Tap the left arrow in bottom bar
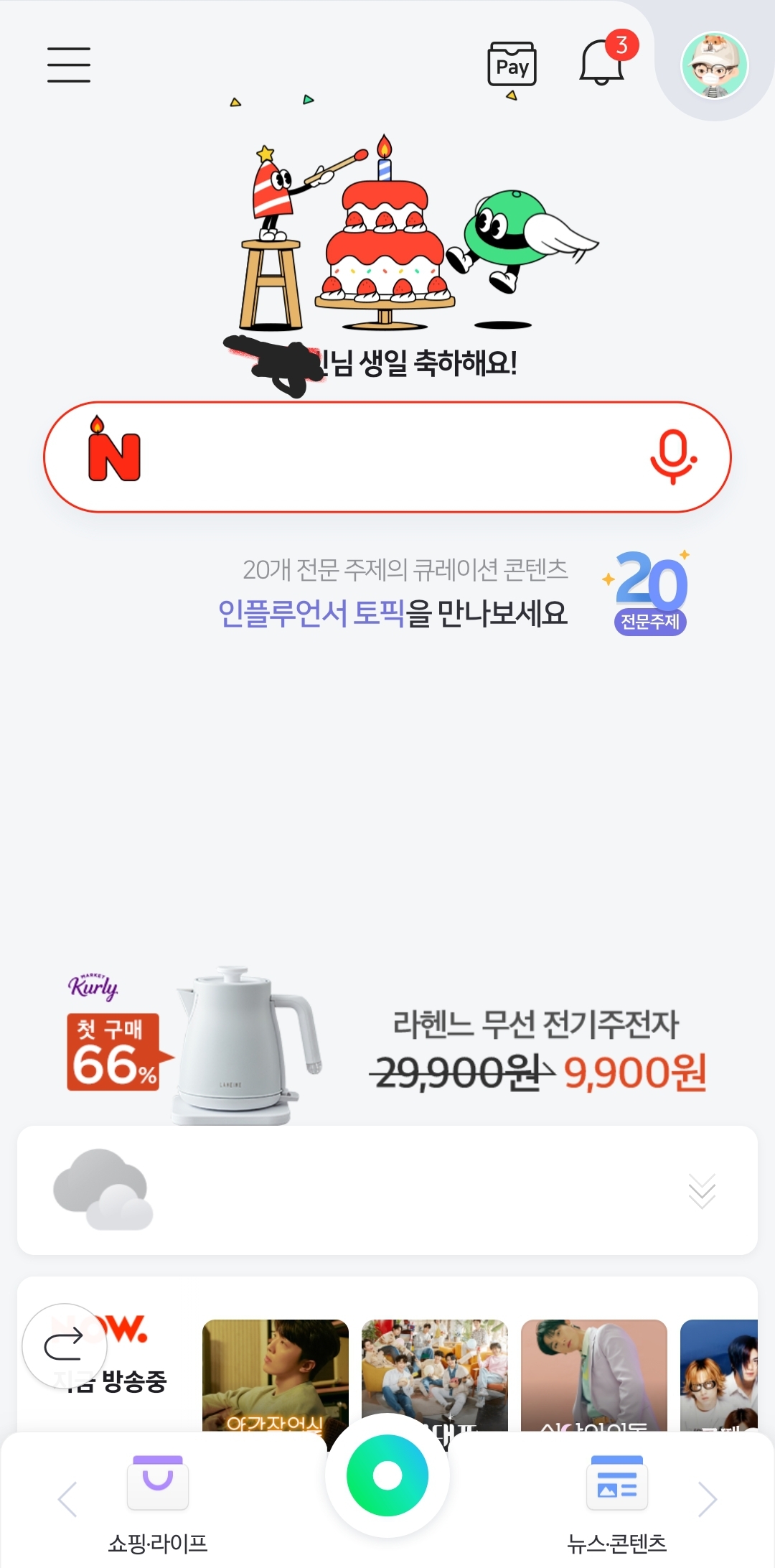Screen dimensions: 775x1568 pos(67,1499)
